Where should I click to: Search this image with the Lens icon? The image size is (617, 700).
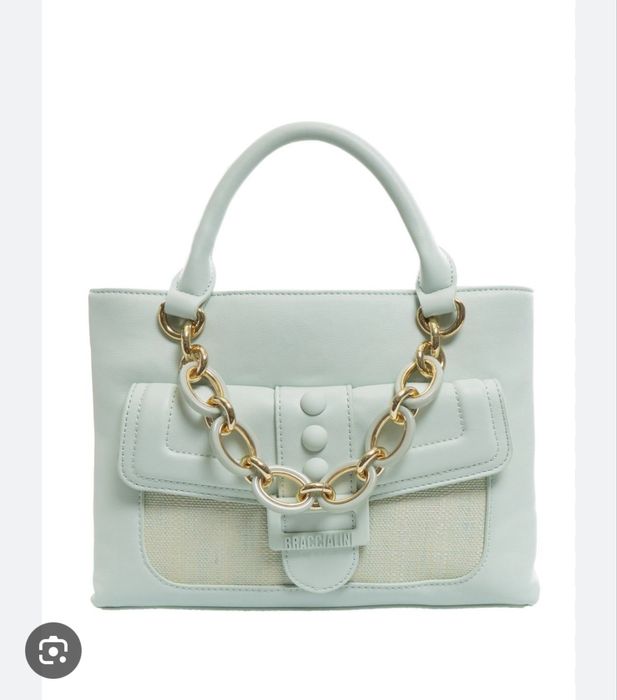coord(53,651)
